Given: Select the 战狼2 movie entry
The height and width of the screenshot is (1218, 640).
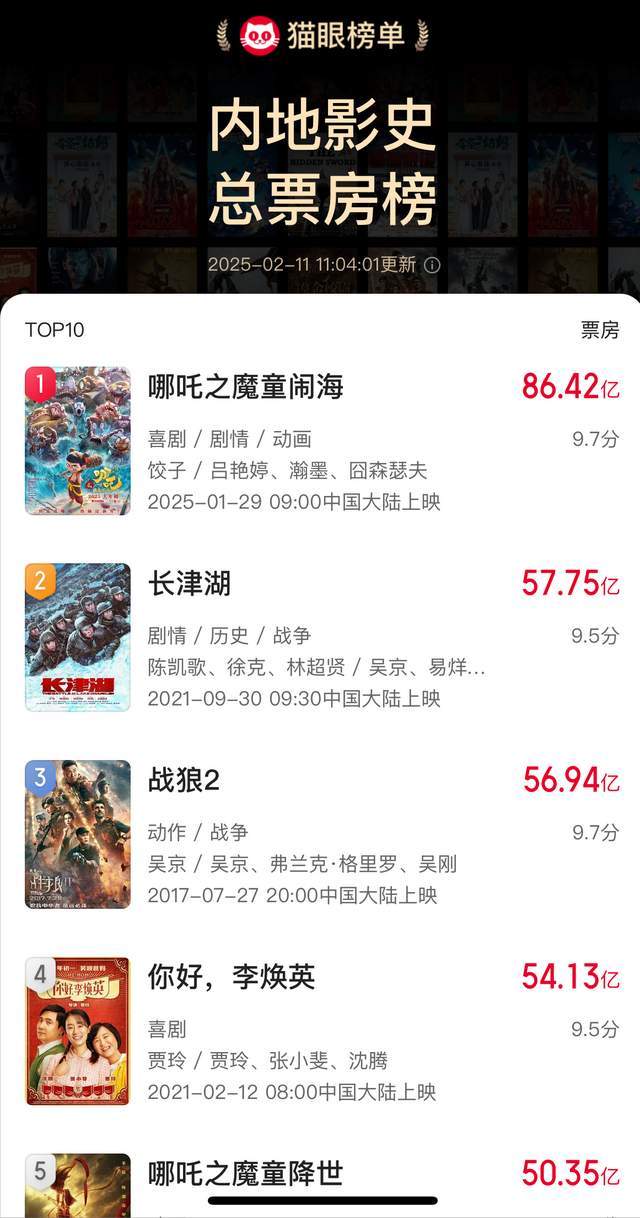Looking at the screenshot, I should [x=184, y=780].
